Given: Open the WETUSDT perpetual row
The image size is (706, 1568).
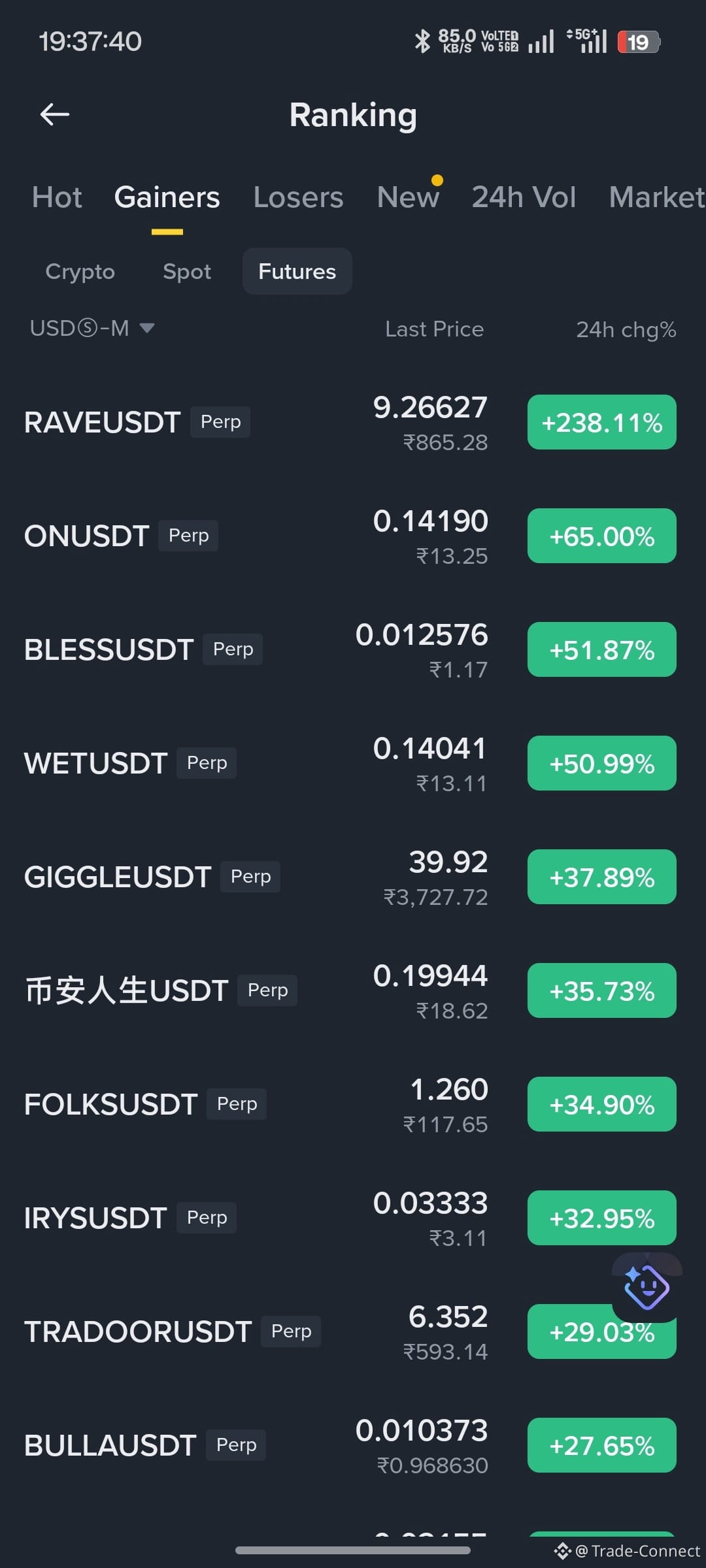Looking at the screenshot, I should click(353, 764).
